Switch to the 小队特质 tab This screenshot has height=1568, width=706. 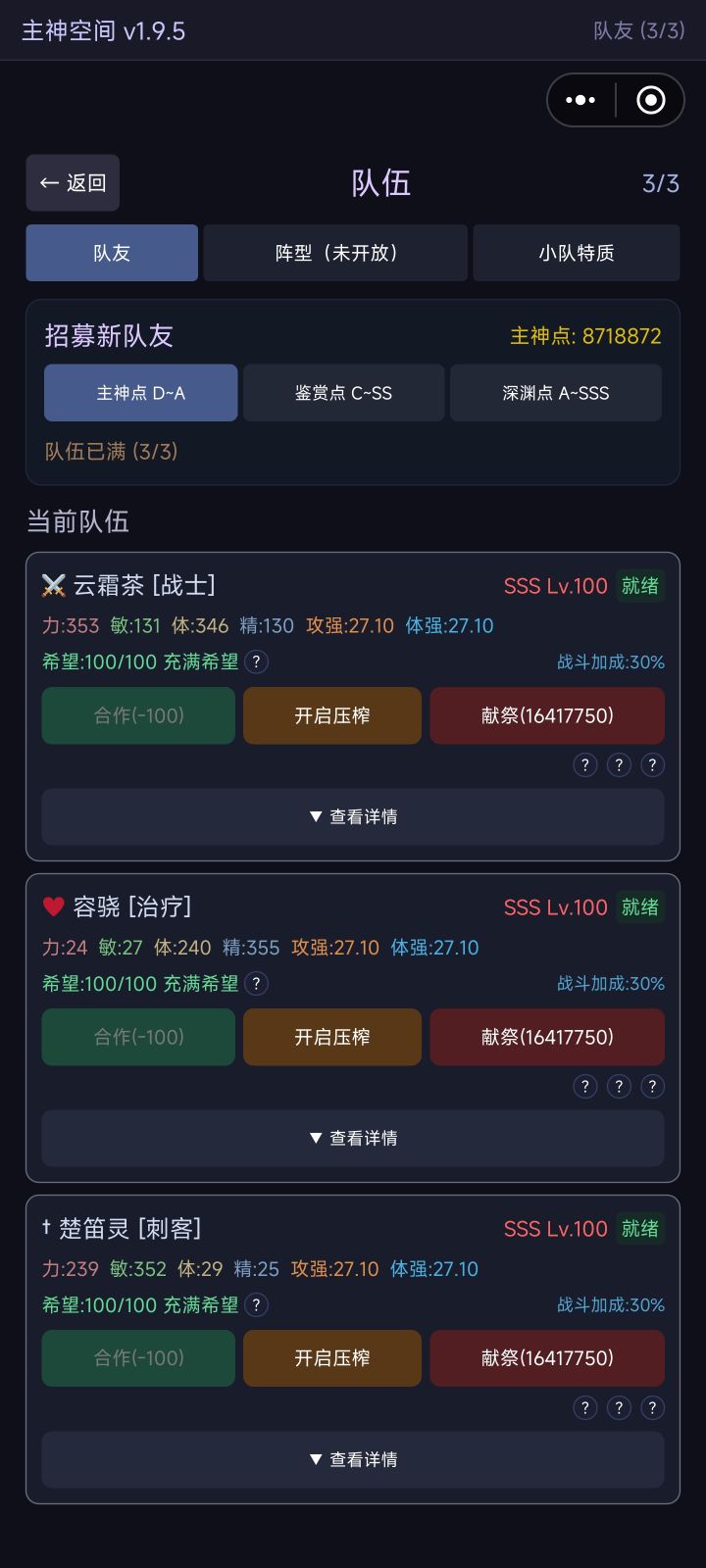click(576, 252)
